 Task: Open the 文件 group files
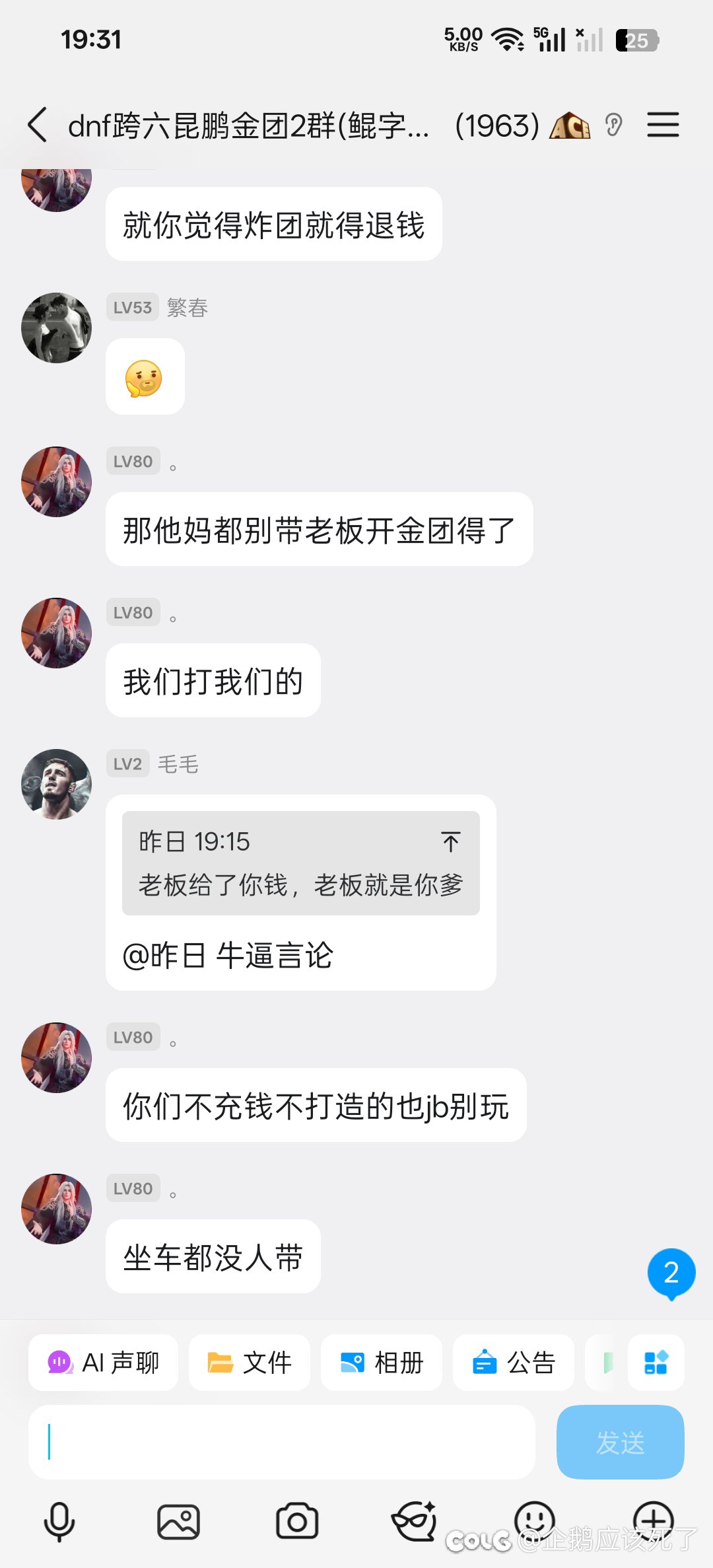coord(250,1363)
